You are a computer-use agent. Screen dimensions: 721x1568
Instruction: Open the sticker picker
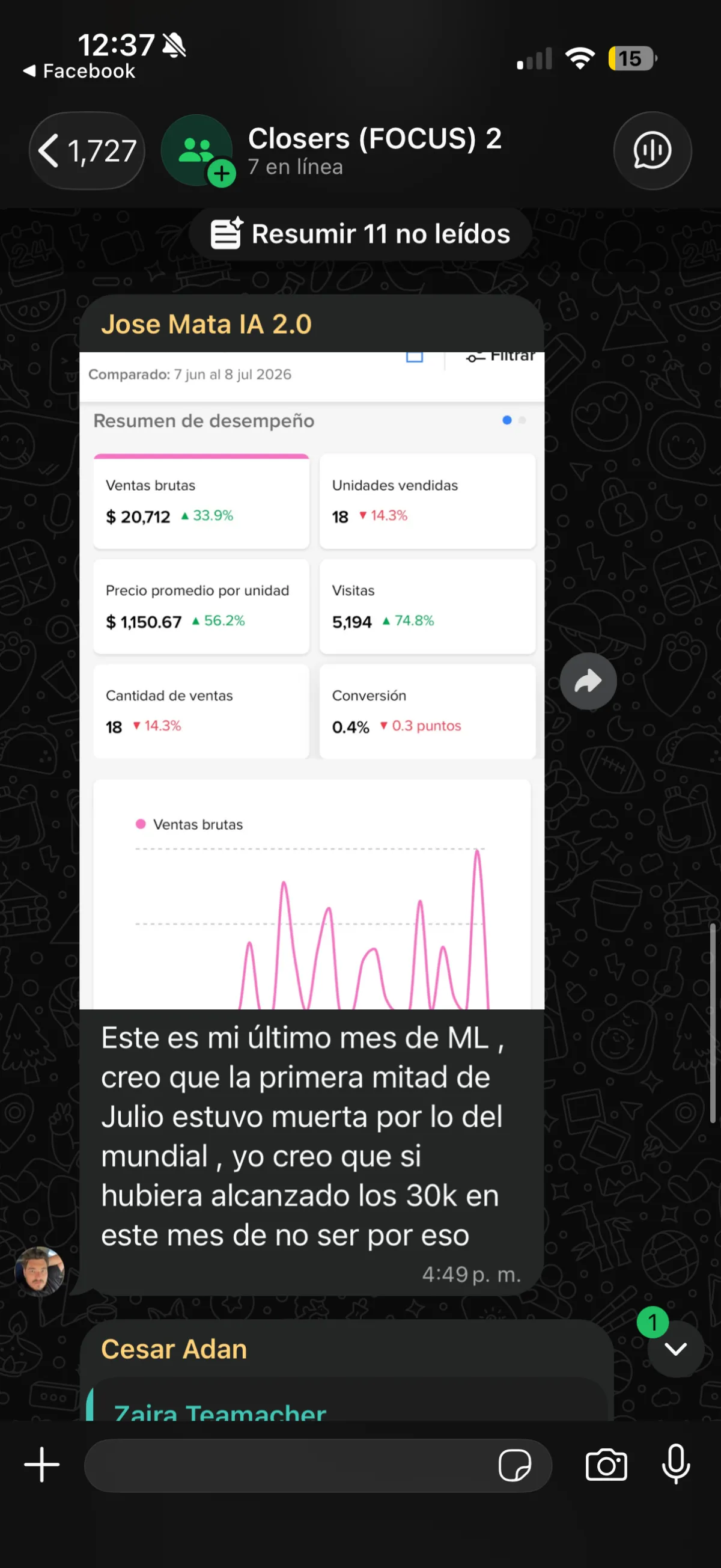tap(515, 1465)
